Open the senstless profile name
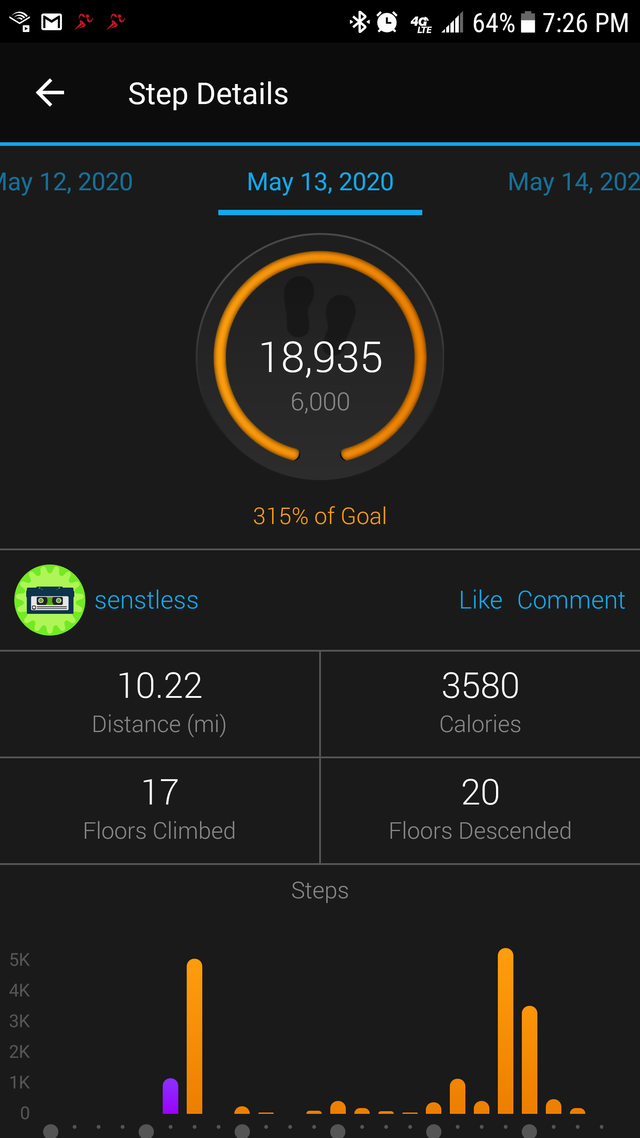Screen dimensions: 640x1138 pos(147,600)
